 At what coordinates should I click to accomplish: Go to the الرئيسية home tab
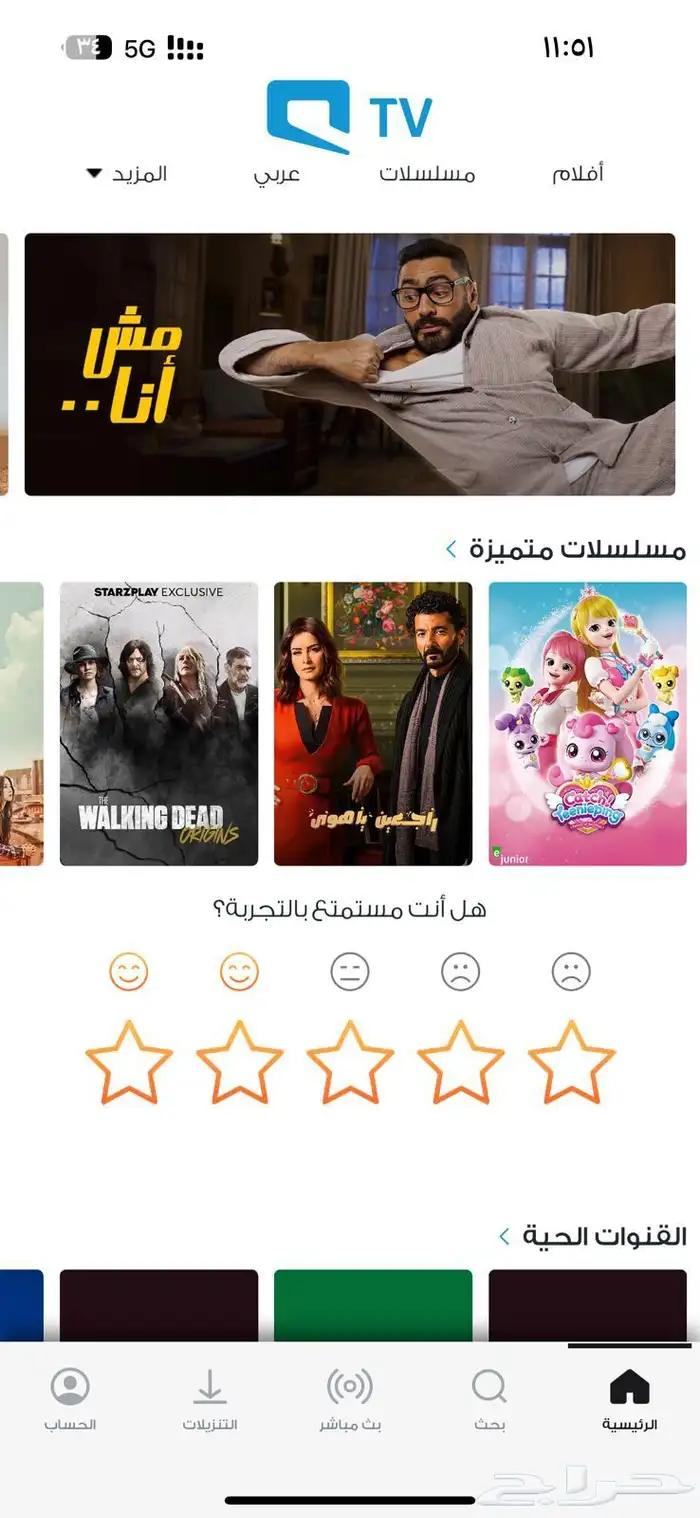pos(629,1400)
